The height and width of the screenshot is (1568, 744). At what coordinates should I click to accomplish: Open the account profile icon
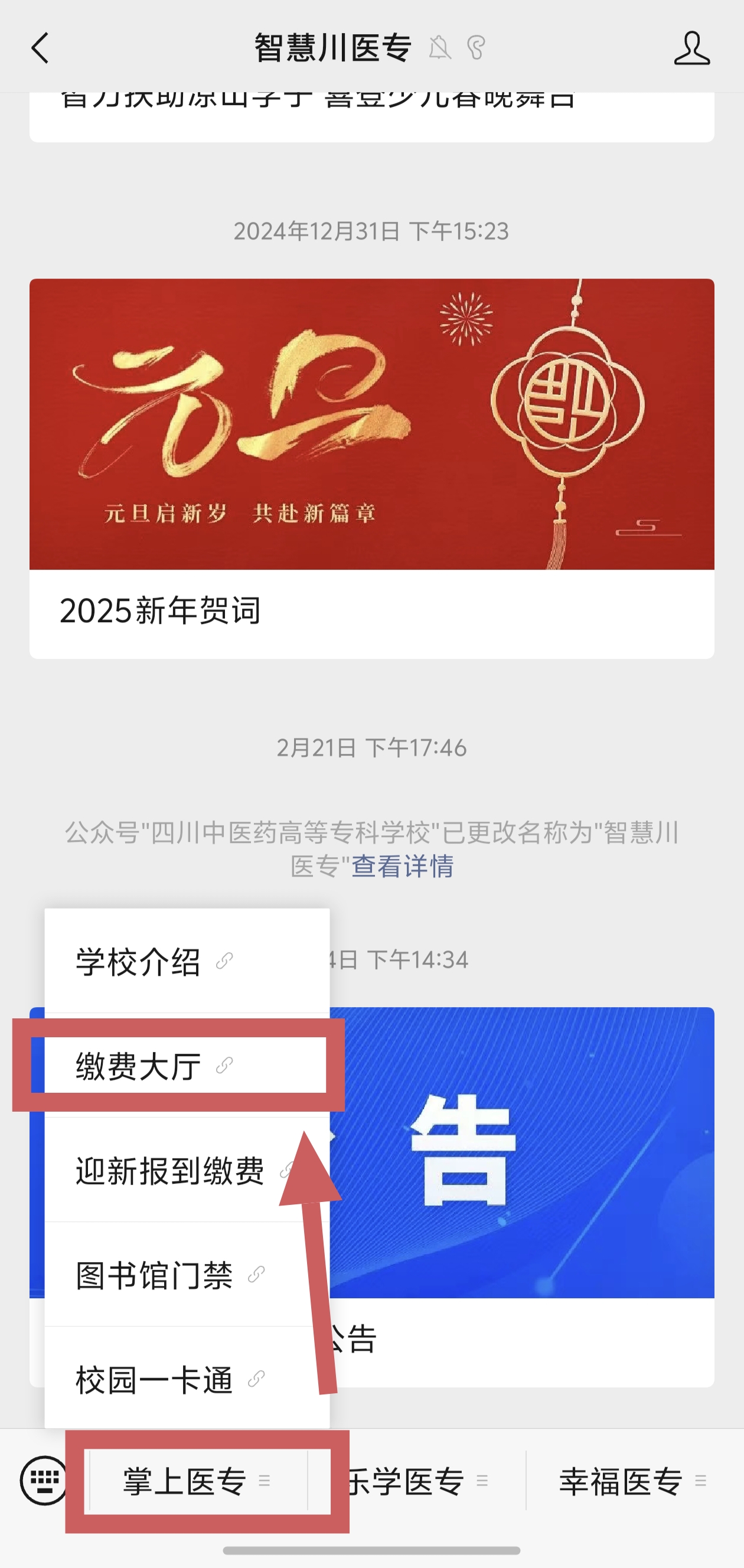[x=691, y=48]
